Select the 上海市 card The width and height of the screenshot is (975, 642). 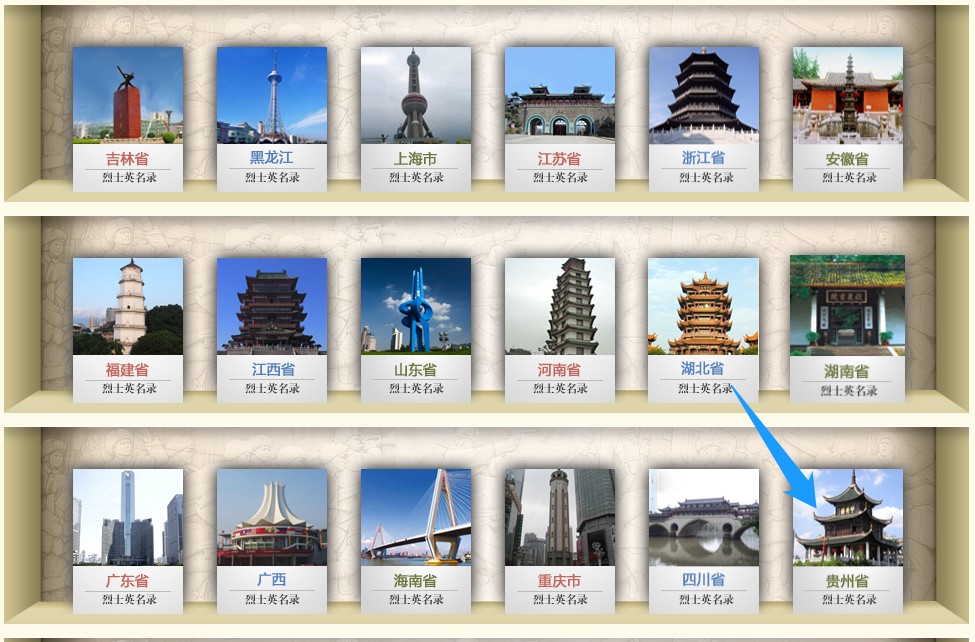416,118
